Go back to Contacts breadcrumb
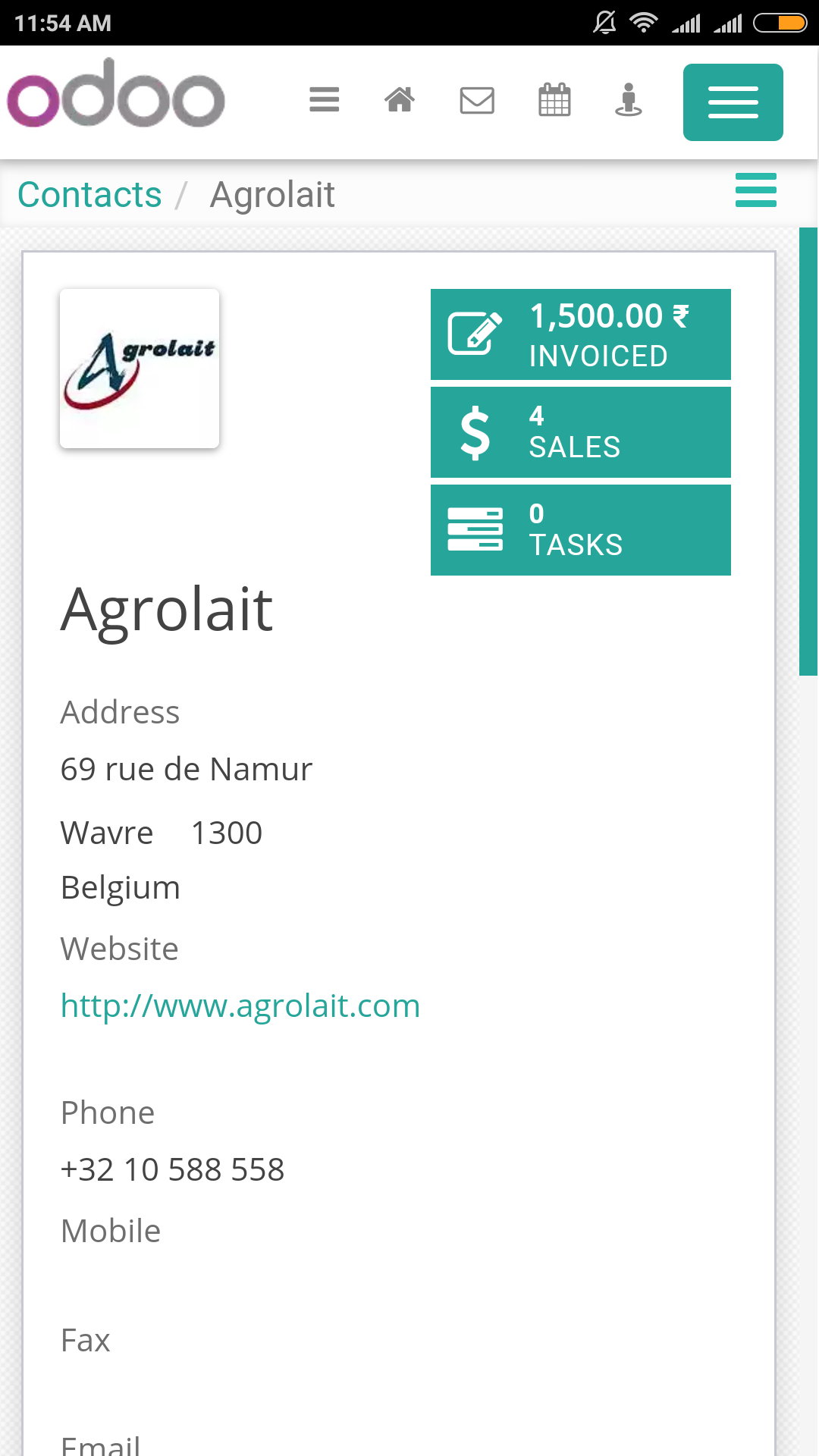This screenshot has width=819, height=1456. click(89, 195)
